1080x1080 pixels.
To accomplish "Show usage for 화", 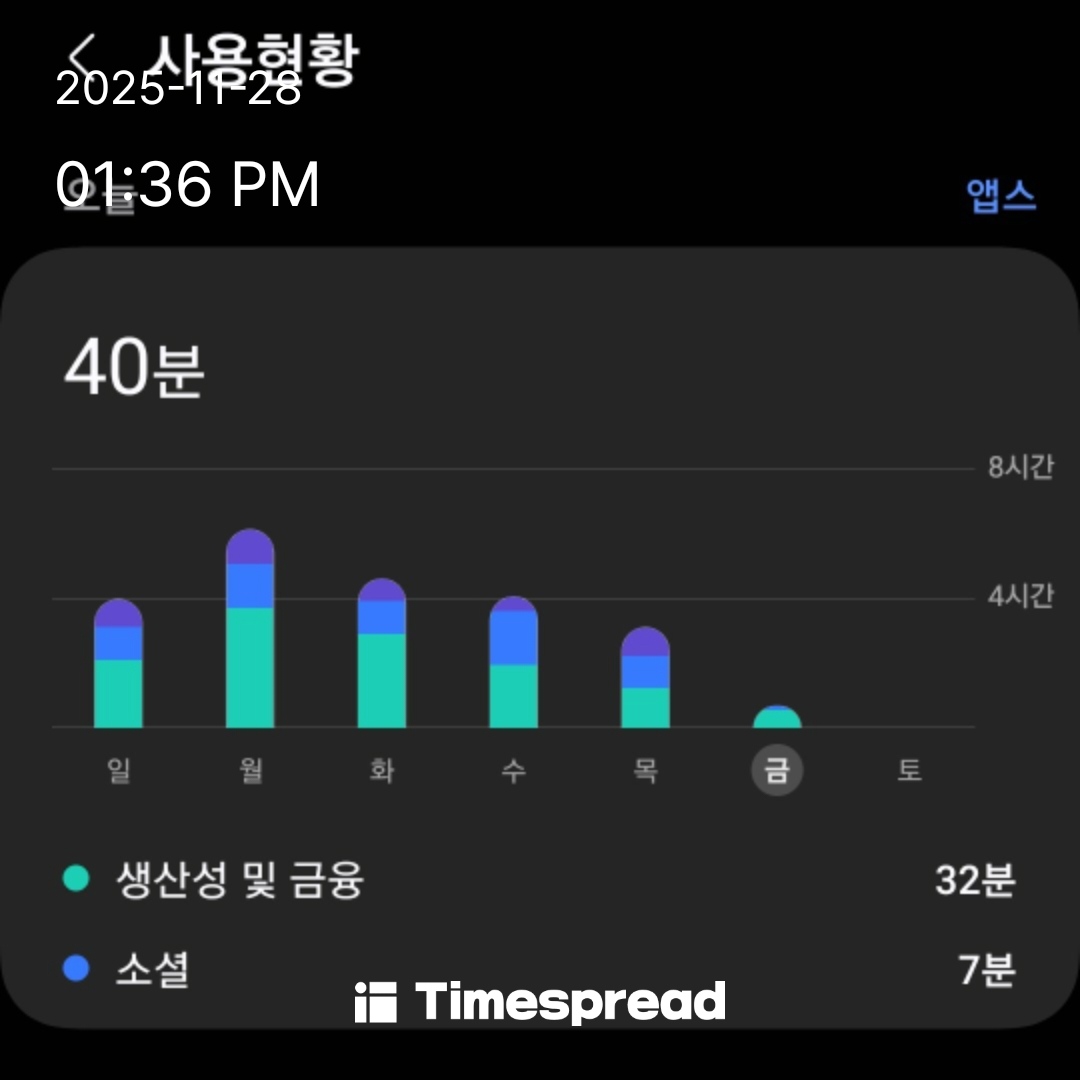I will (382, 655).
